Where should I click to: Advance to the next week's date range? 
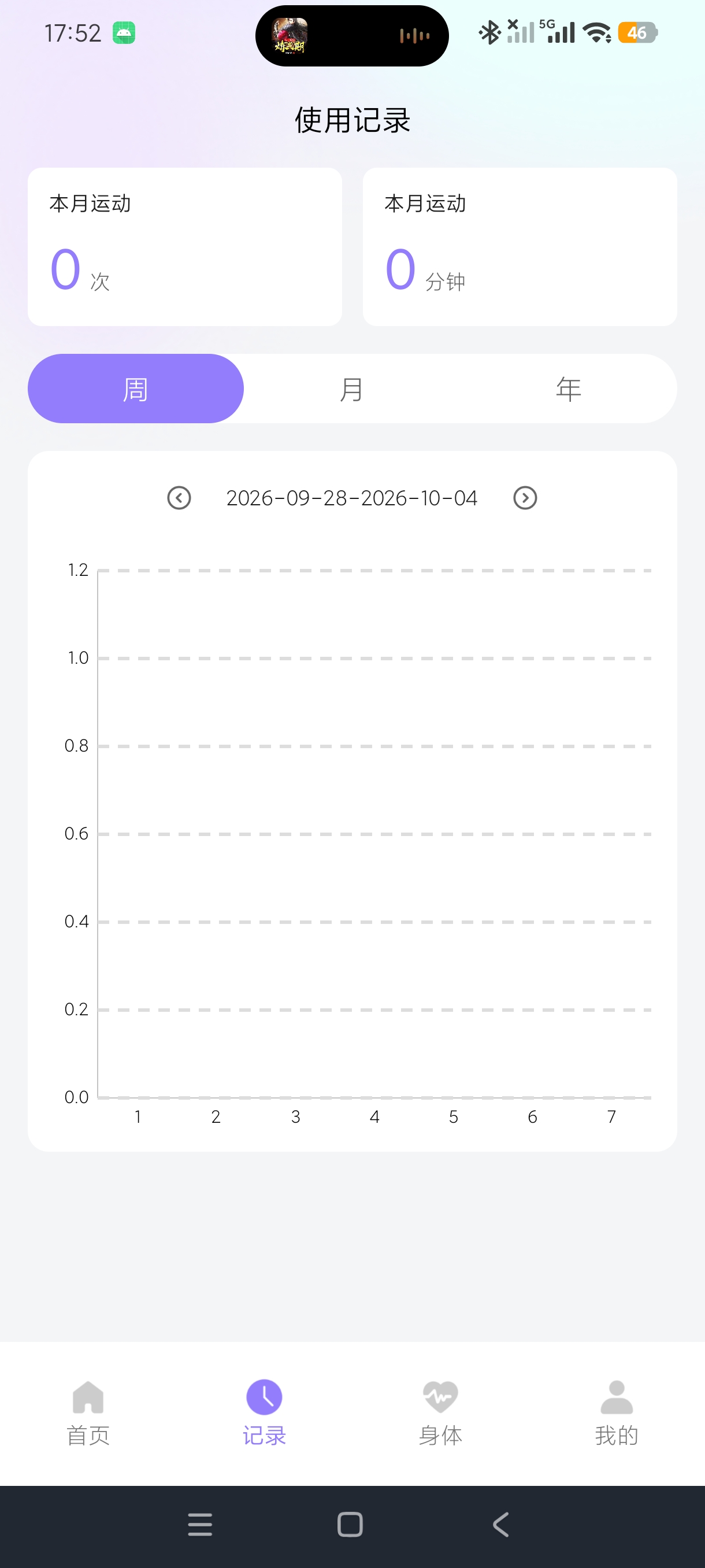pos(525,498)
